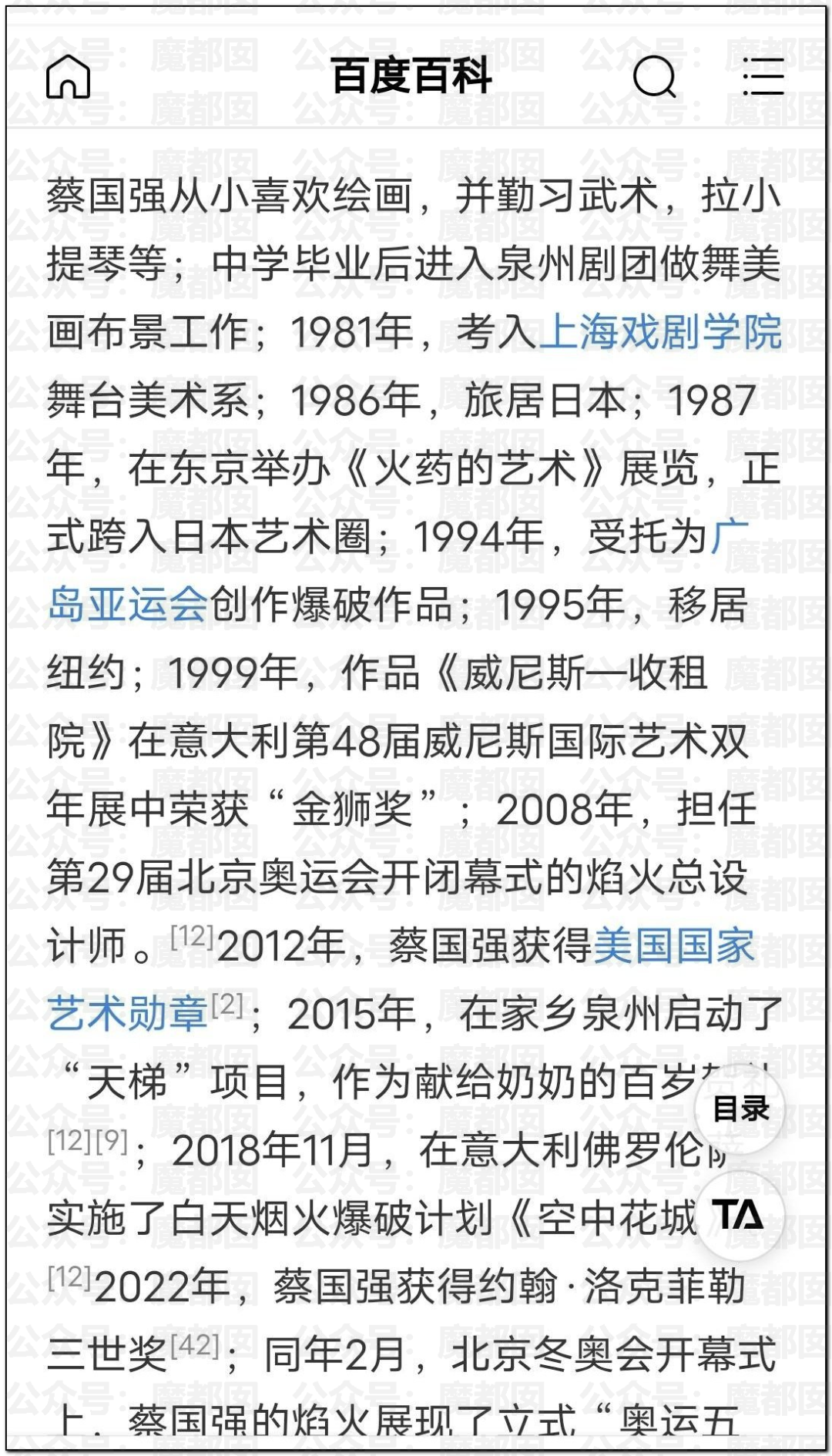
Task: Open the 广岛亚运会 link
Action: click(128, 605)
